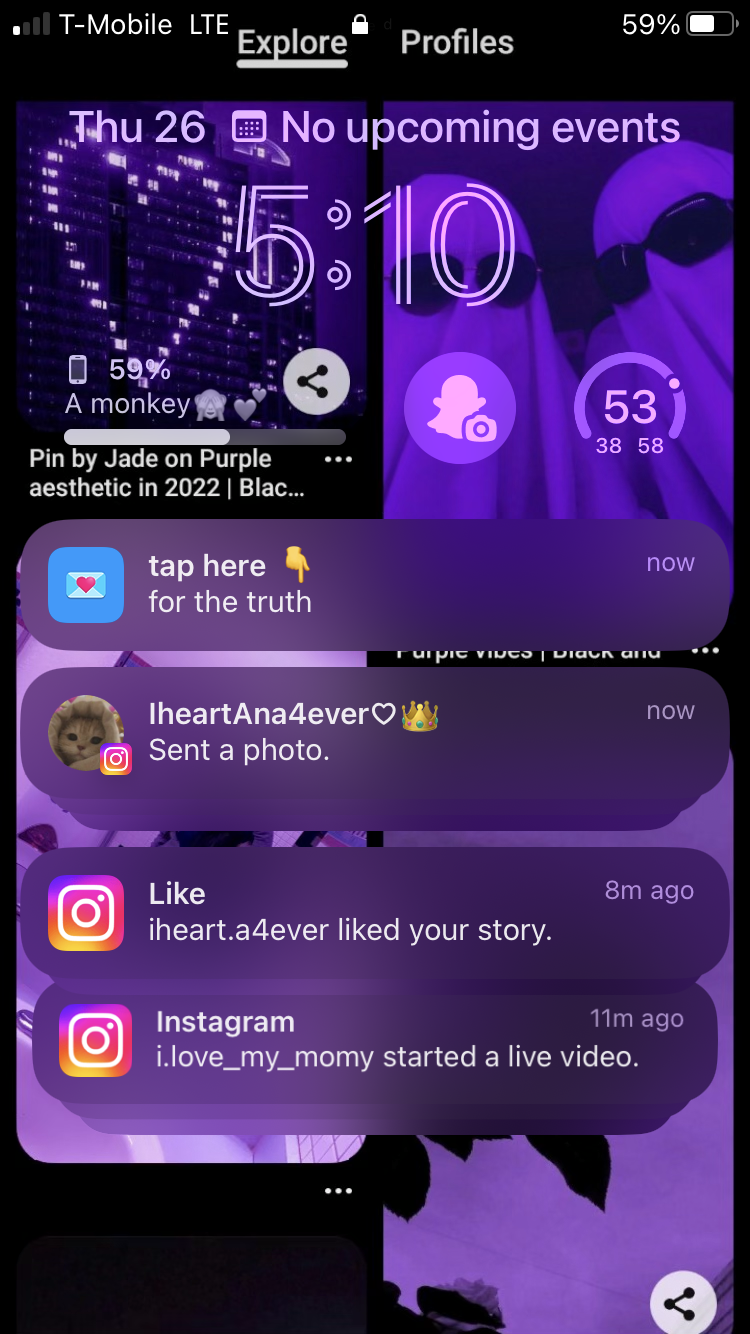Launch the Snapchat camera widget
The width and height of the screenshot is (750, 1334).
tap(460, 409)
